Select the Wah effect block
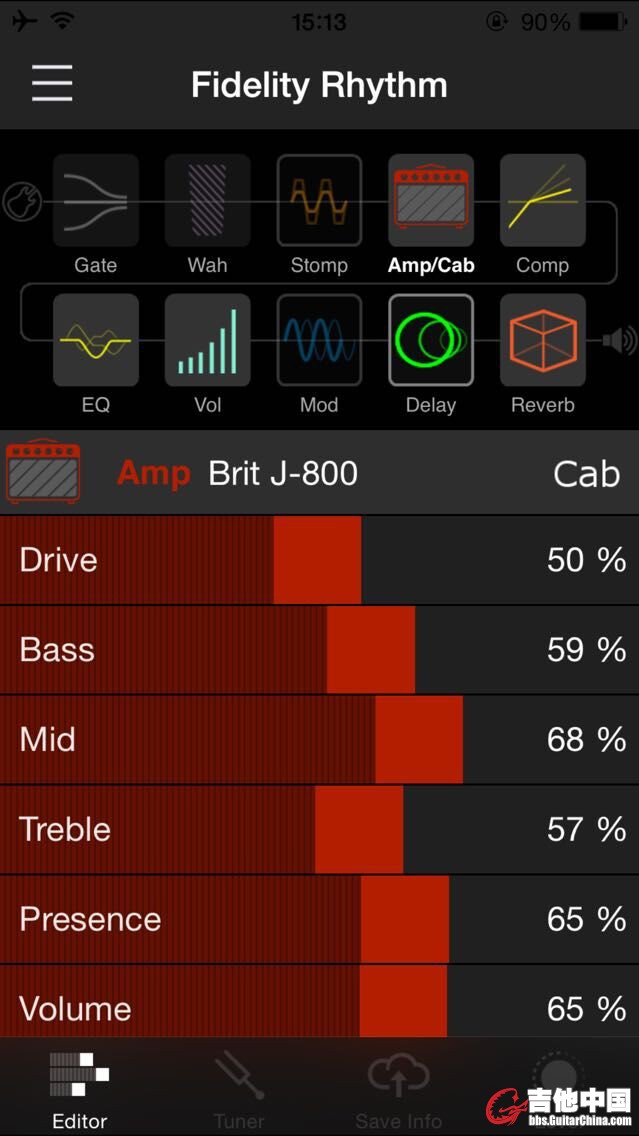639x1136 pixels. pyautogui.click(x=208, y=201)
